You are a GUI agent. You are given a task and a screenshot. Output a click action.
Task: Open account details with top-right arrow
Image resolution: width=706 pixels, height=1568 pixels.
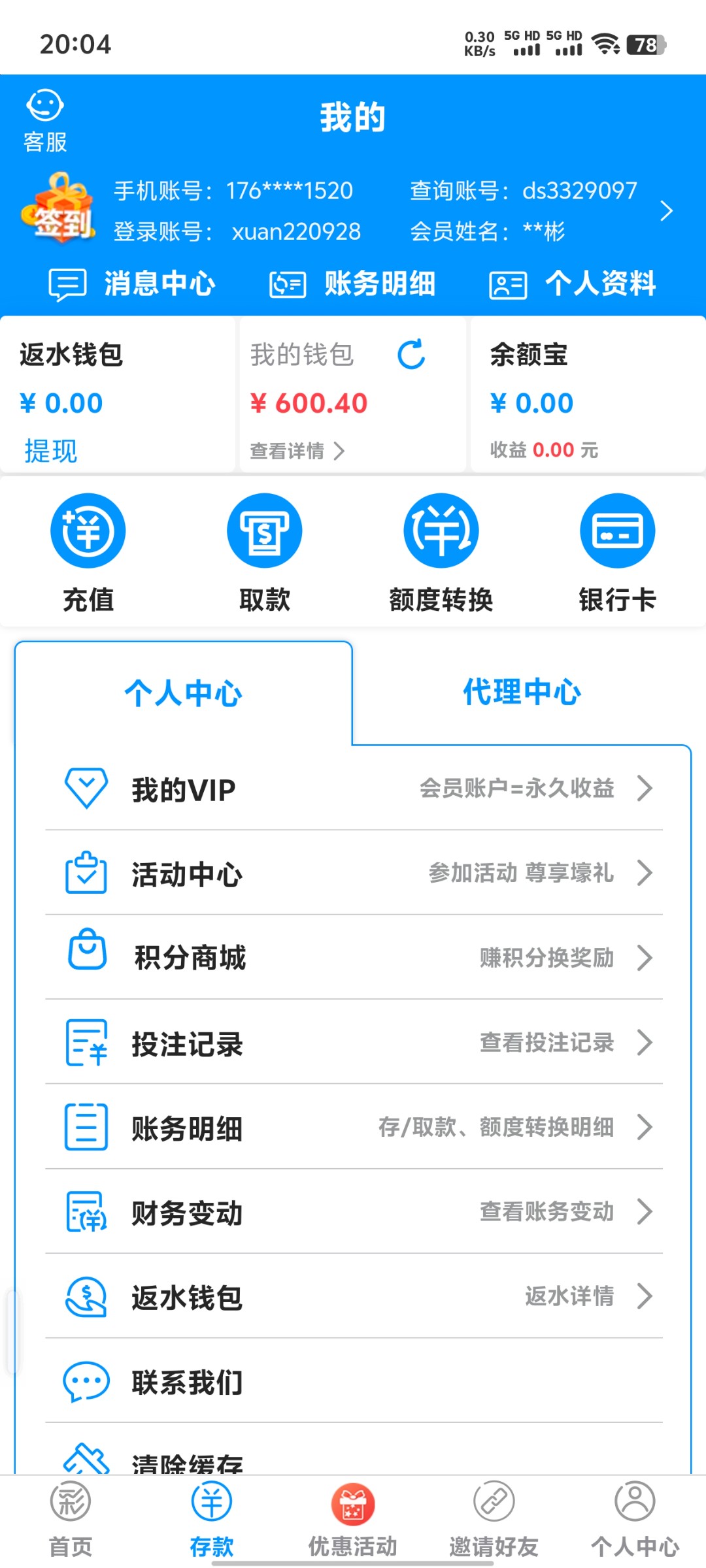[x=667, y=211]
